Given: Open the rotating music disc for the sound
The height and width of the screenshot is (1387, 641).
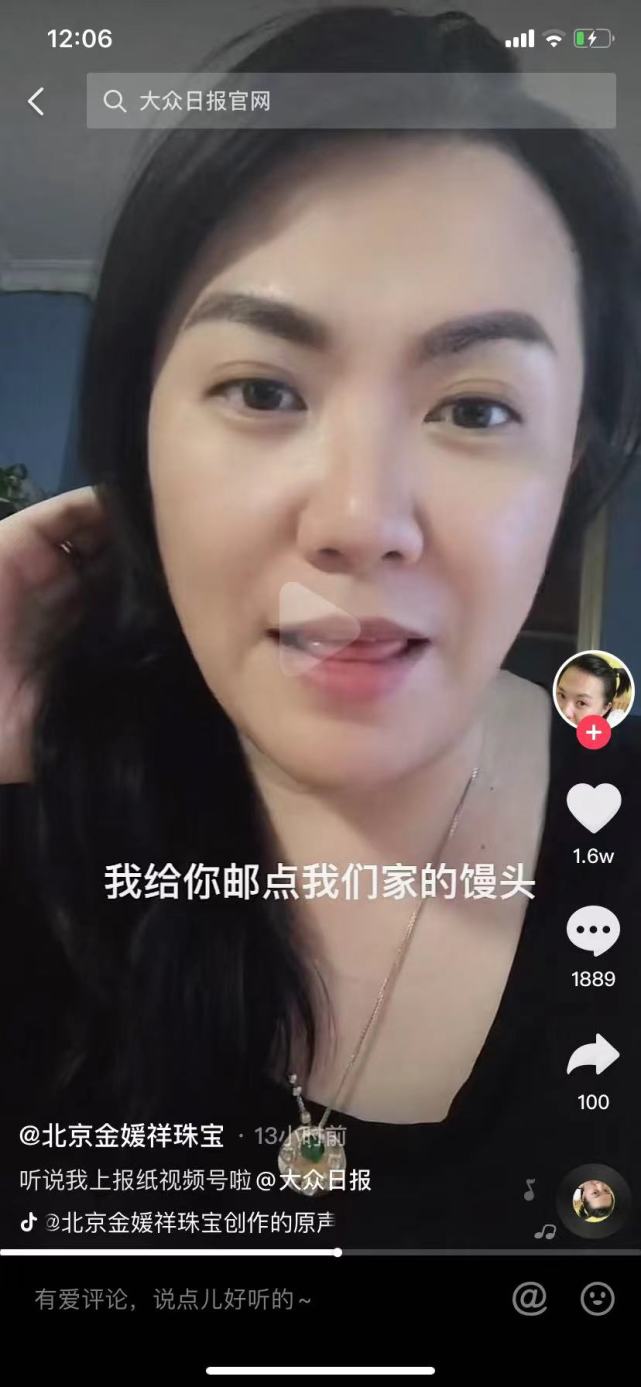Looking at the screenshot, I should [593, 1201].
